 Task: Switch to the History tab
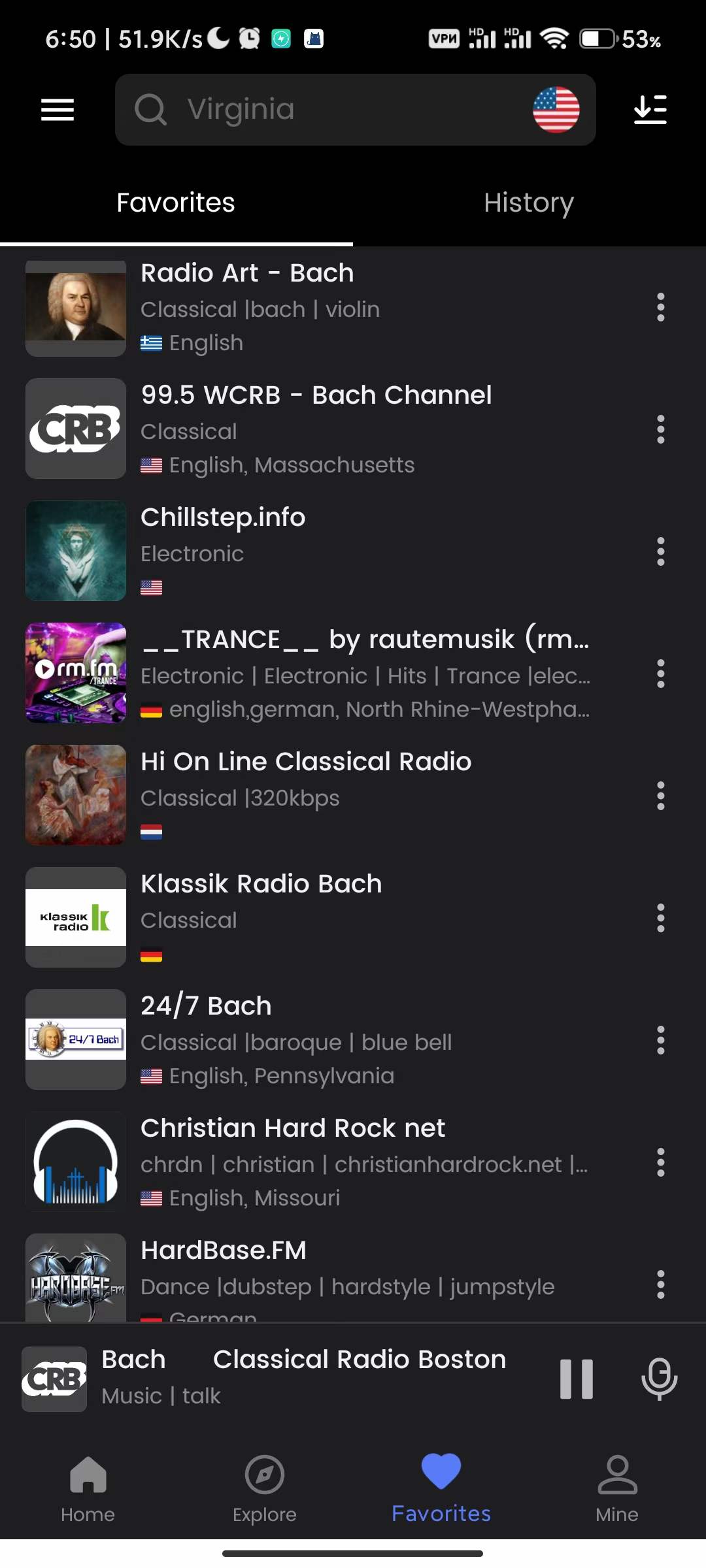pyautogui.click(x=529, y=203)
